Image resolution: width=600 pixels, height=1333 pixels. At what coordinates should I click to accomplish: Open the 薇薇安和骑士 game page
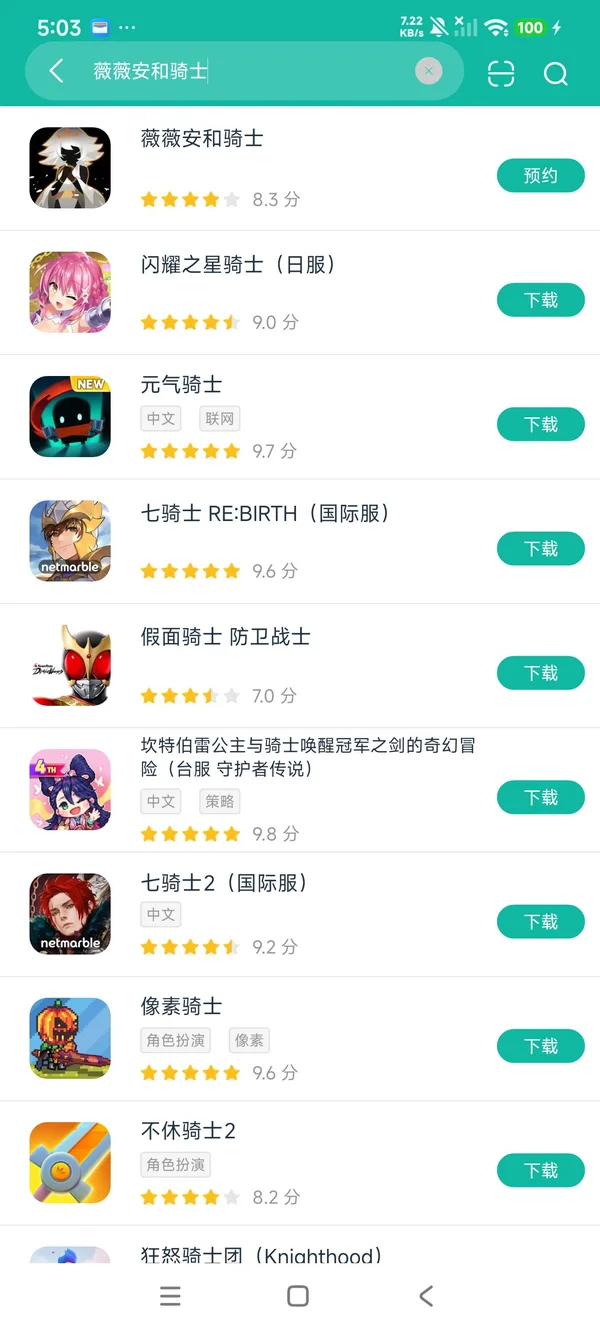tap(202, 140)
